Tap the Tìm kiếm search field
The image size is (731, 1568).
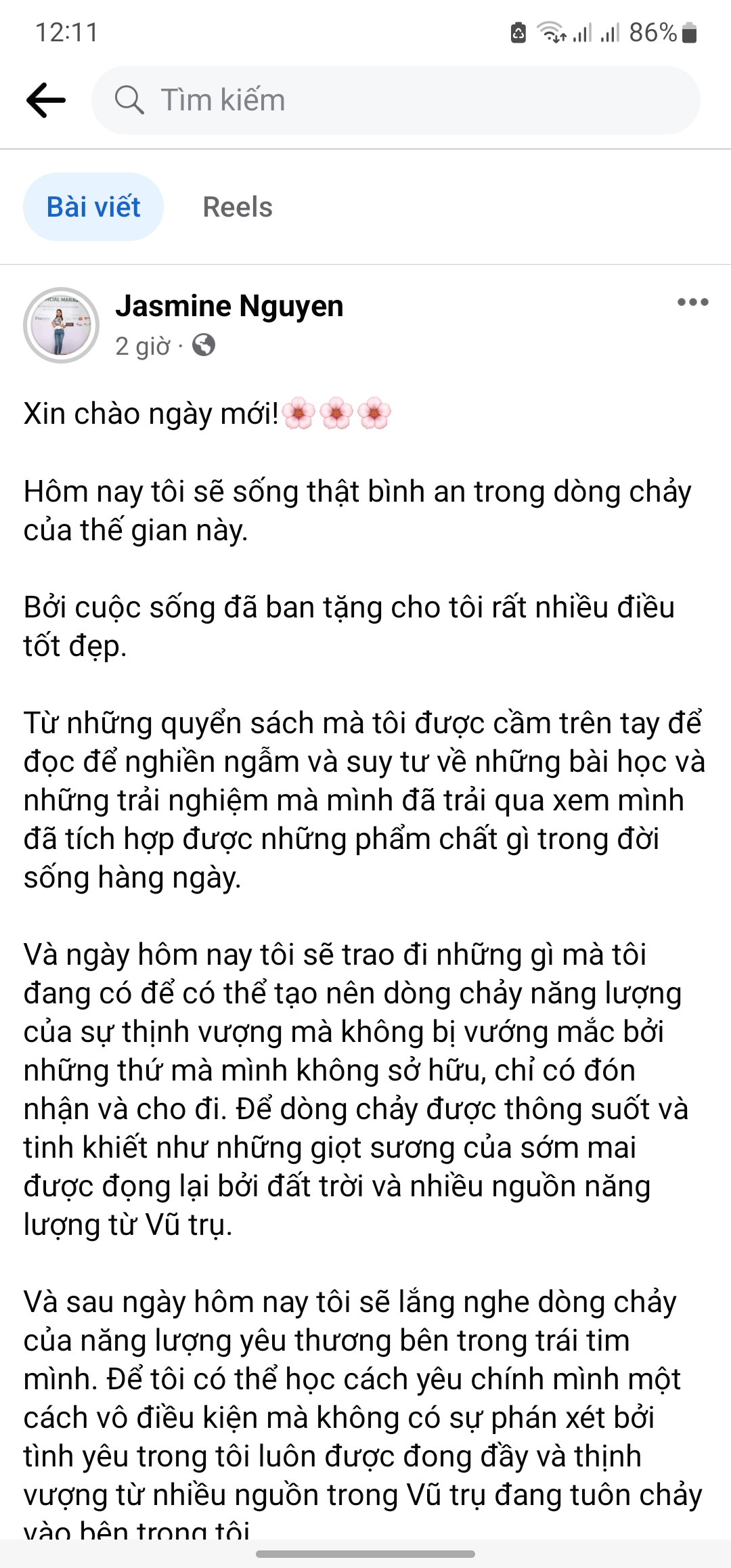pyautogui.click(x=395, y=100)
